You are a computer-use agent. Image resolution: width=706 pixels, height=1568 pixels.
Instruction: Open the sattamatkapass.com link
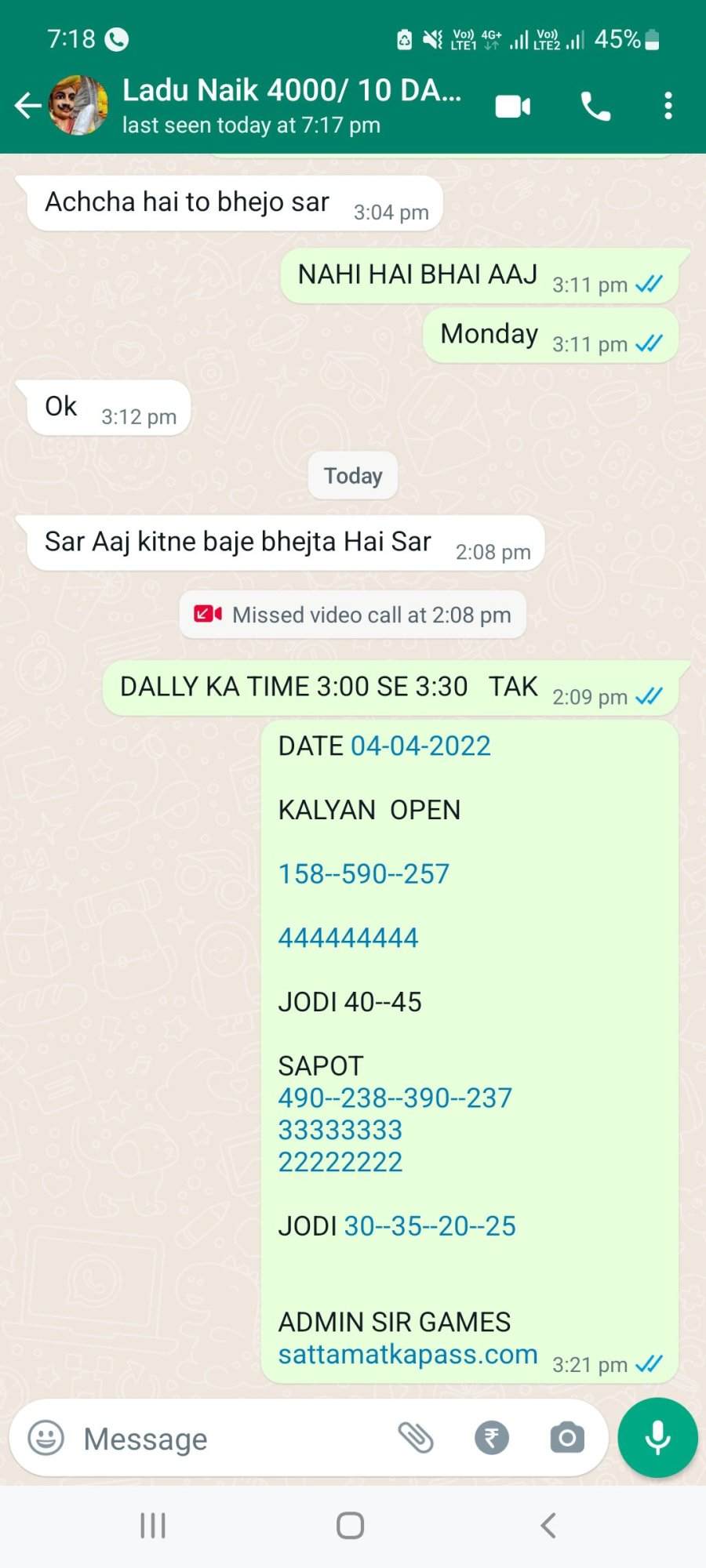coord(408,1354)
